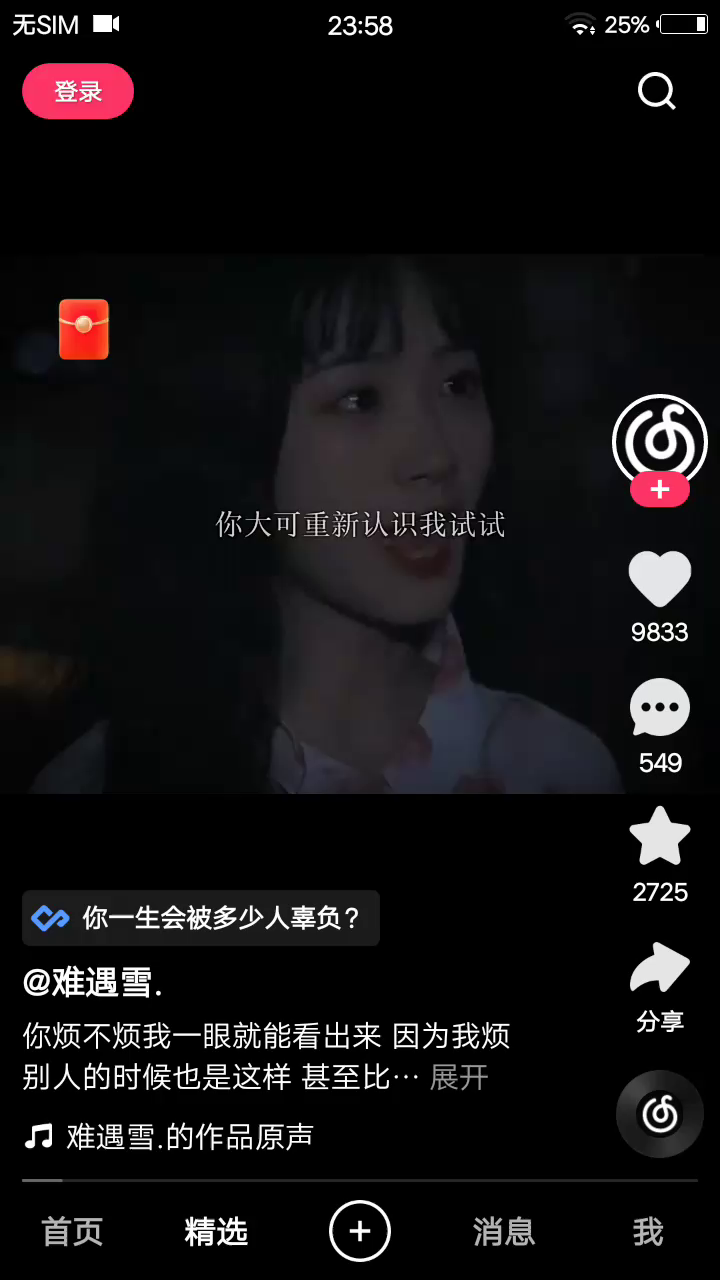
Task: Open the sound 难遇雪.的作品原声
Action: (189, 1136)
